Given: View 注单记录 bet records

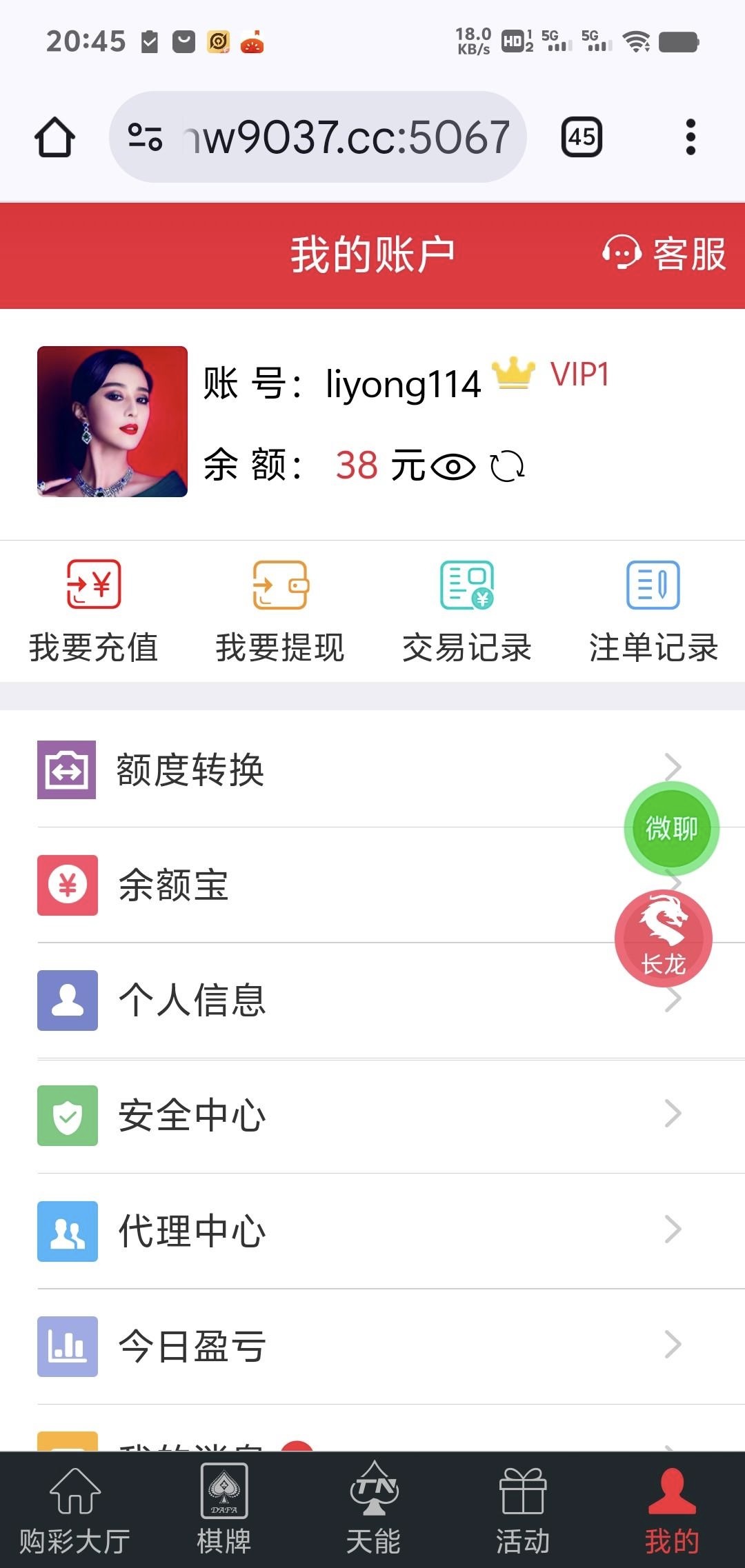Looking at the screenshot, I should (x=653, y=611).
